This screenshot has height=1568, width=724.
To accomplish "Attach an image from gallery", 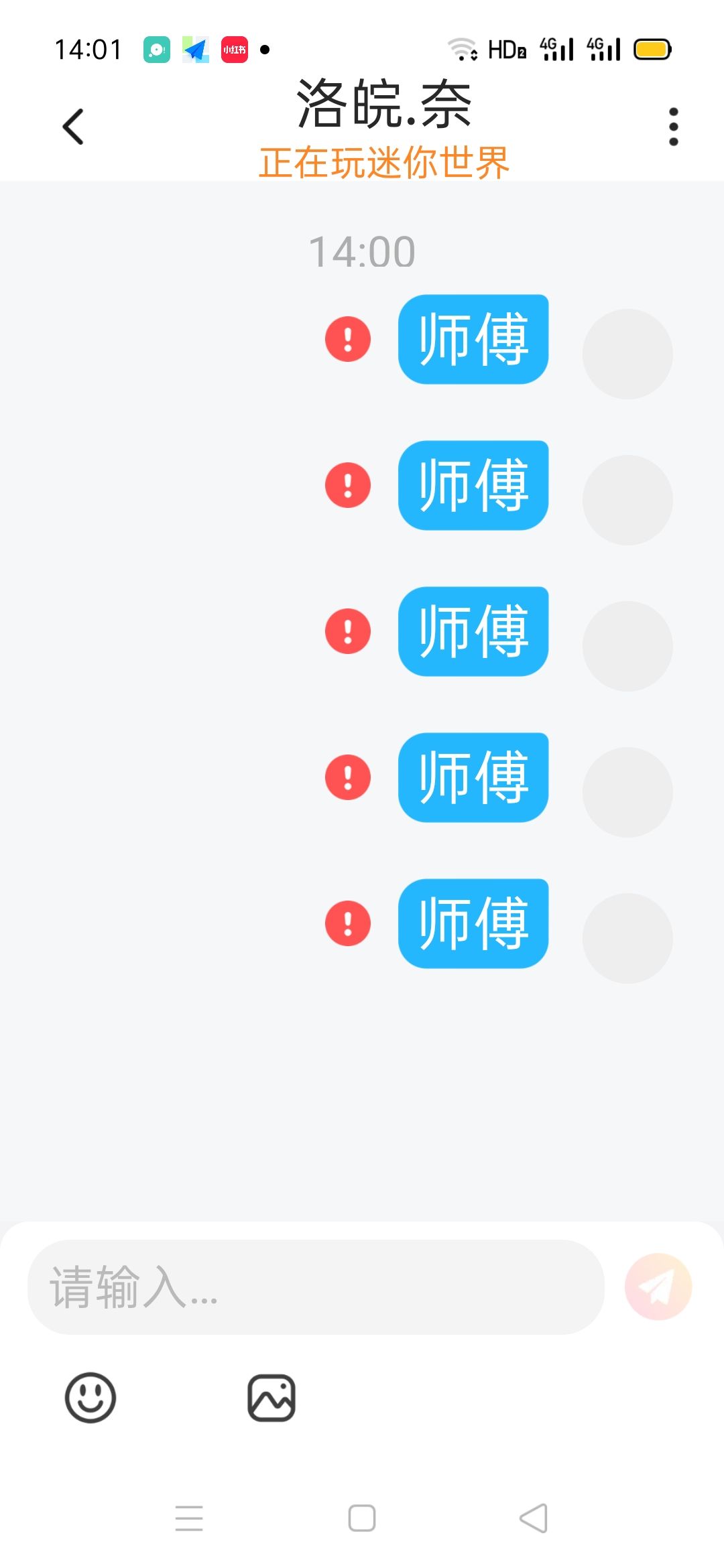I will pos(271,1398).
